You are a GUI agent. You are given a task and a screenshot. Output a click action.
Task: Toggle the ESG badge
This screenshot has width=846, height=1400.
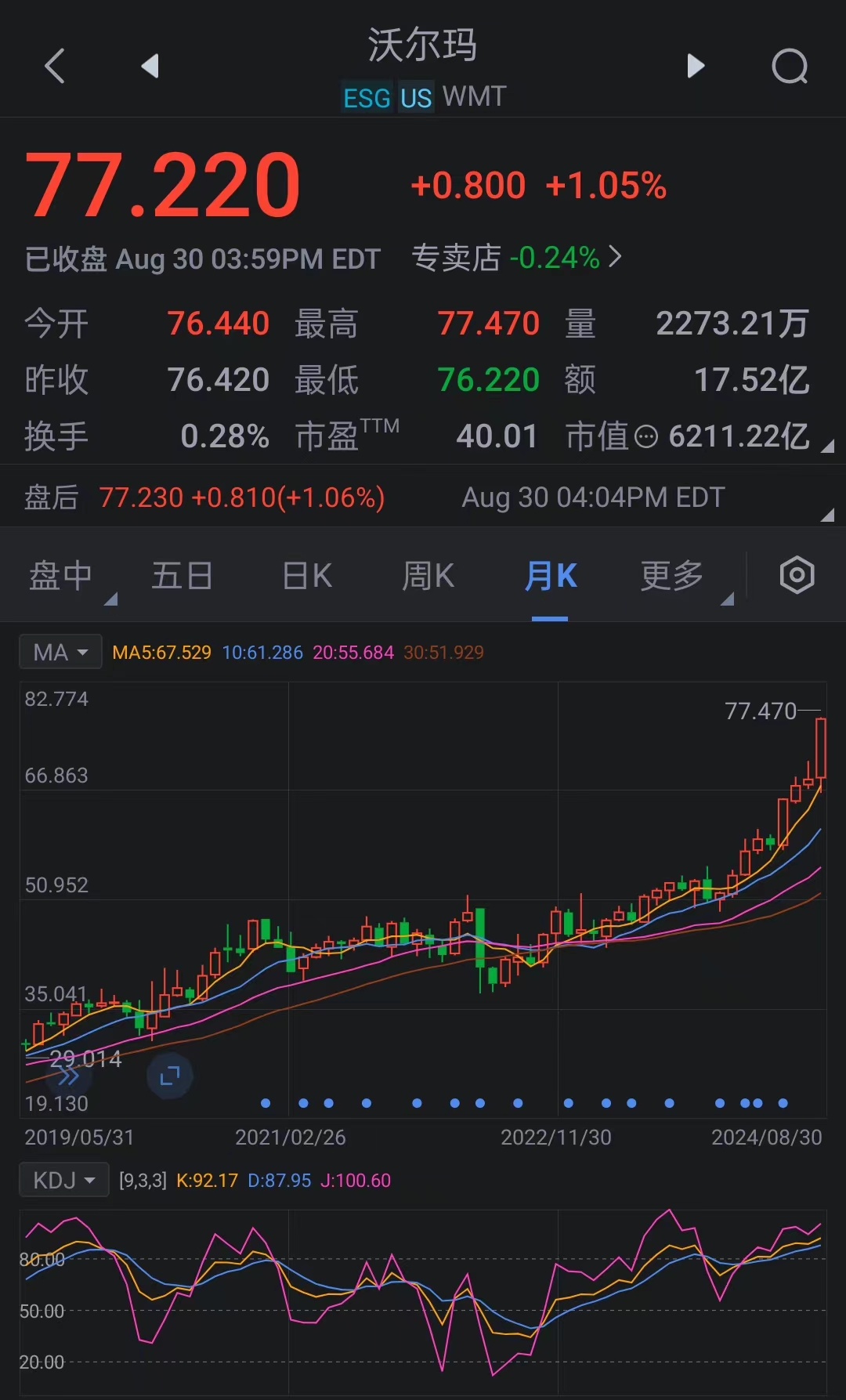pyautogui.click(x=366, y=98)
